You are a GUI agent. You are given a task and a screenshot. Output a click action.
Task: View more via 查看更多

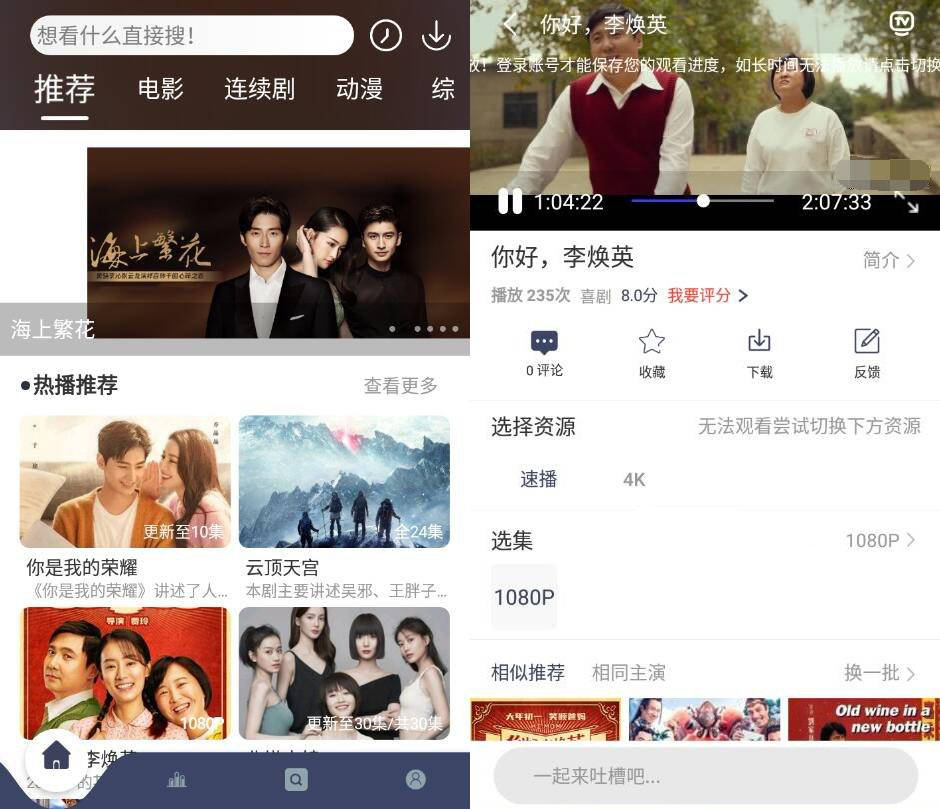(400, 385)
